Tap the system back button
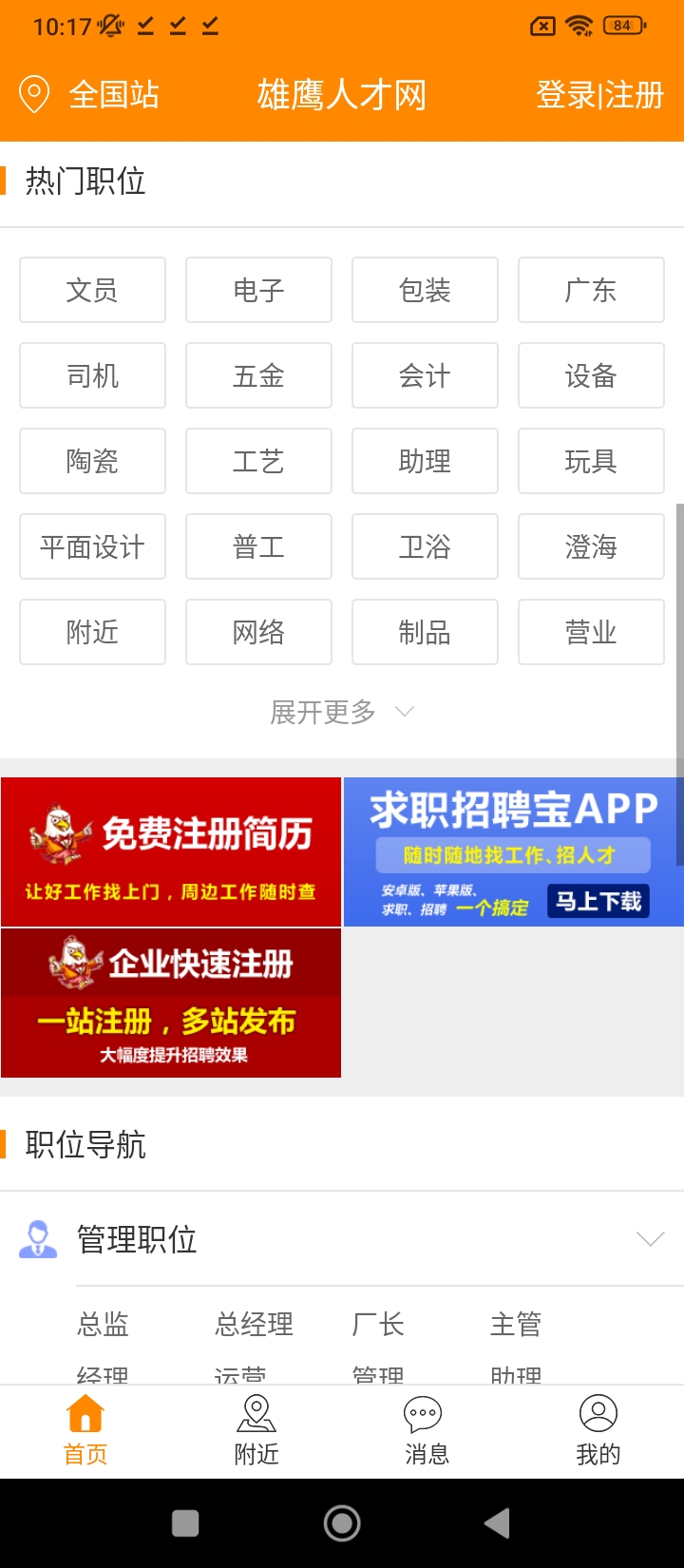 497,1523
